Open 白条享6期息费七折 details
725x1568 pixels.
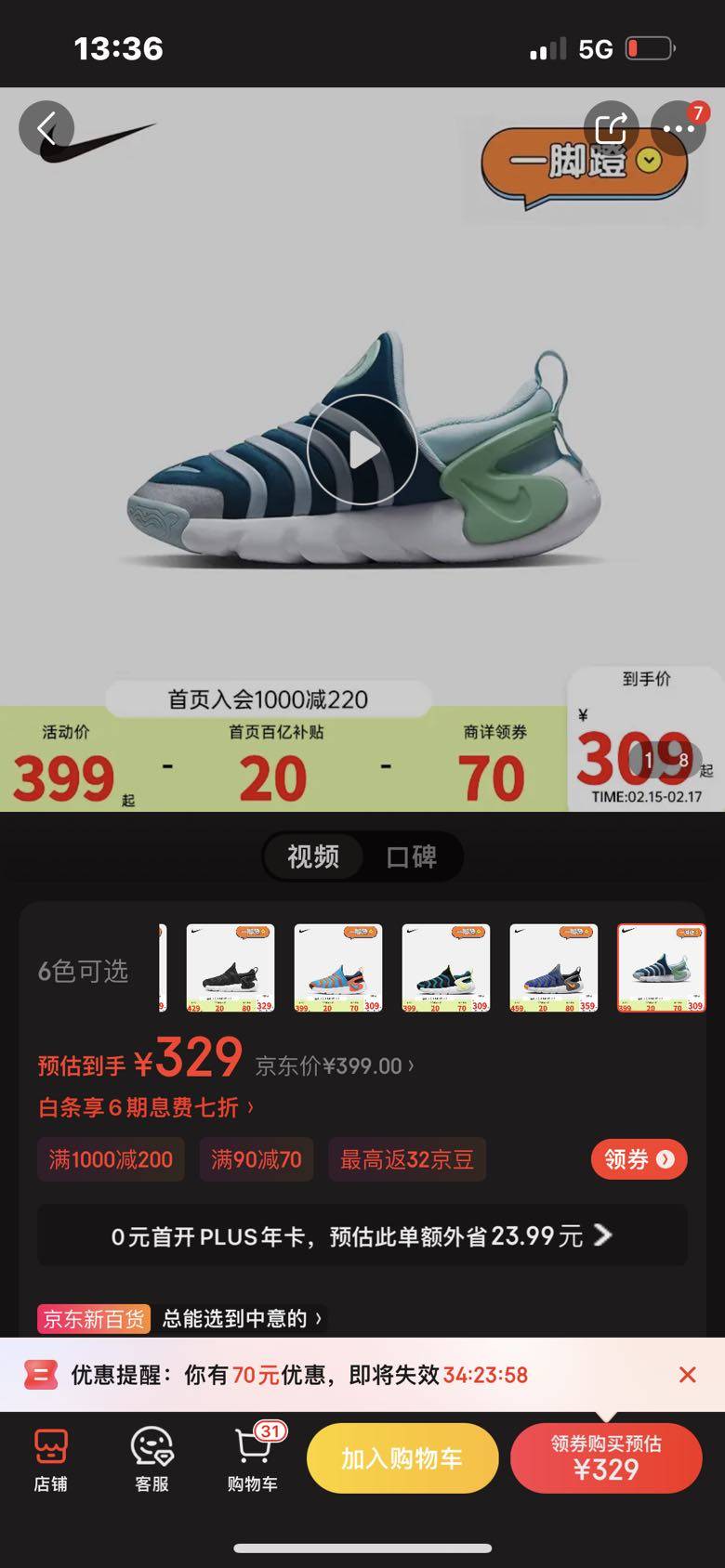point(146,1107)
